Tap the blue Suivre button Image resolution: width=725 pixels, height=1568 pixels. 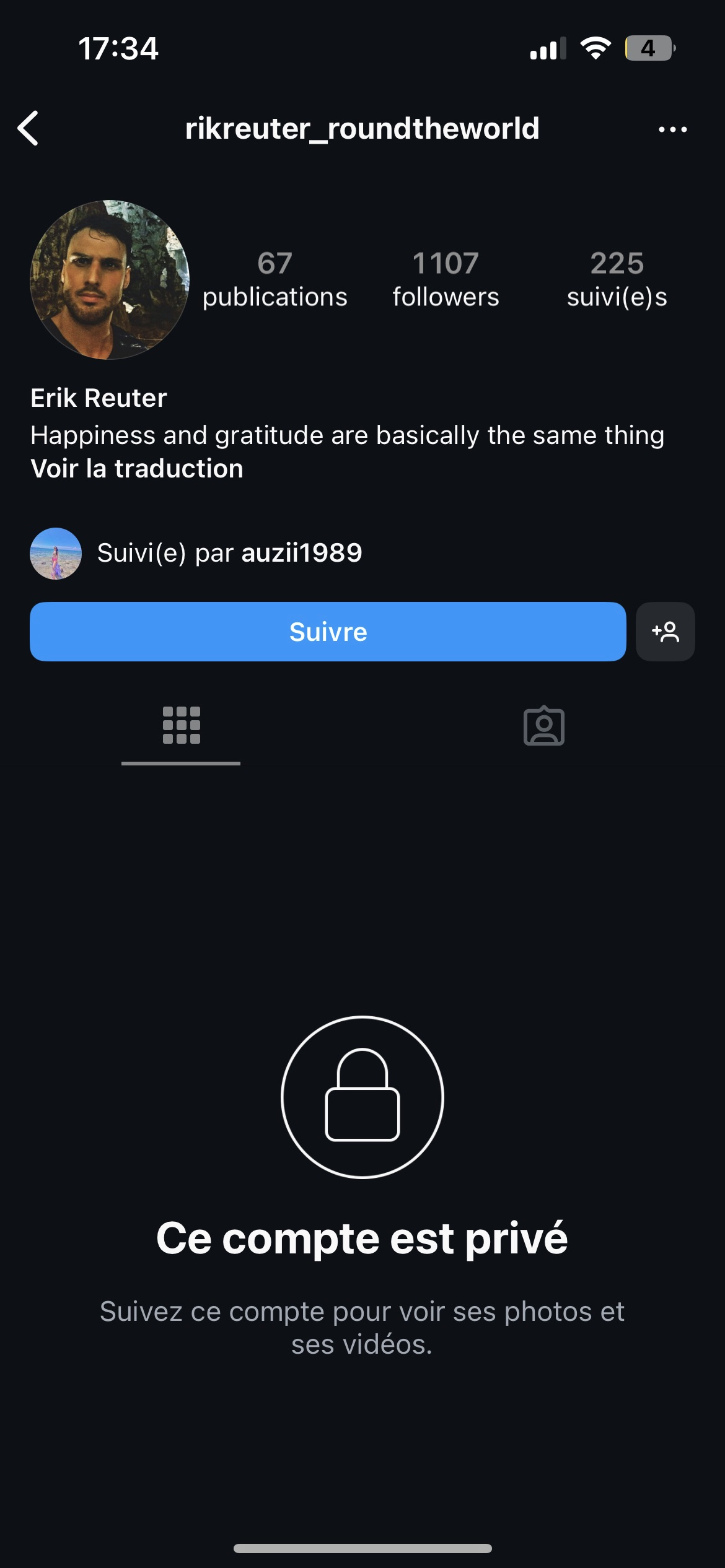coord(328,632)
